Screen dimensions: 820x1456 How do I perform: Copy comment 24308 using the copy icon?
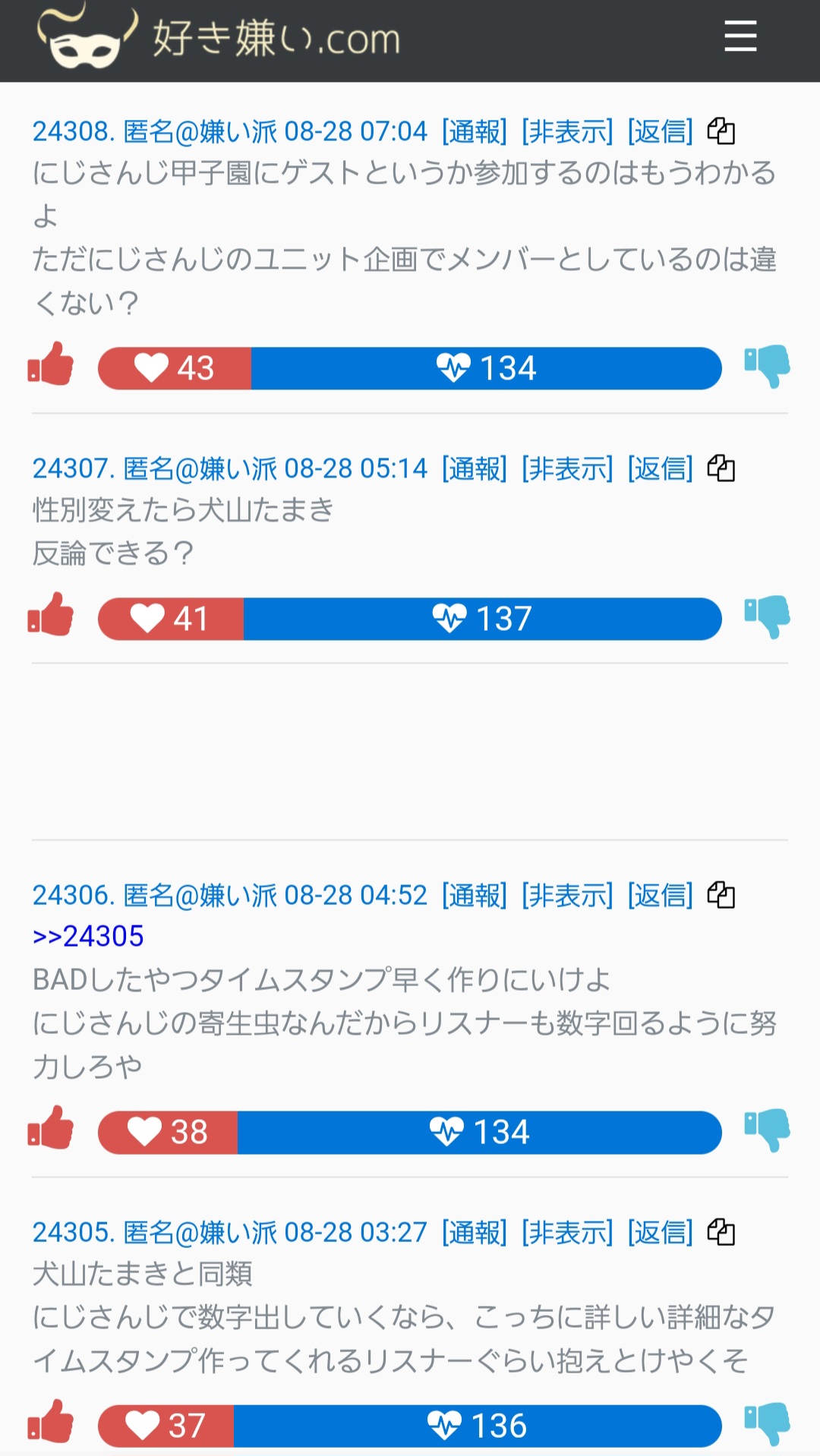[721, 131]
